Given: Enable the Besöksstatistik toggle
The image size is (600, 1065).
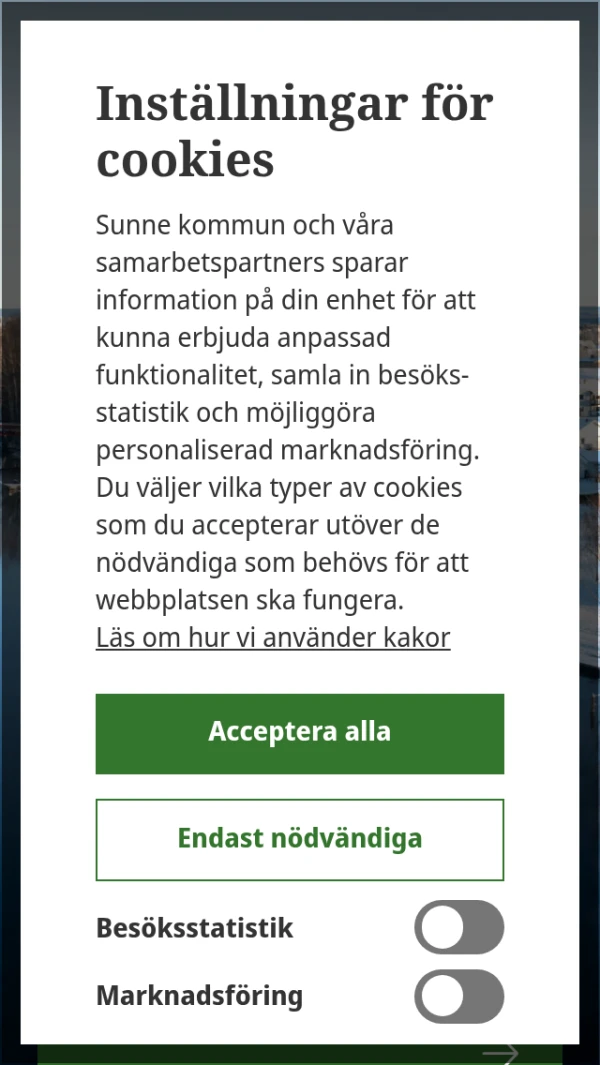Looking at the screenshot, I should pos(459,927).
